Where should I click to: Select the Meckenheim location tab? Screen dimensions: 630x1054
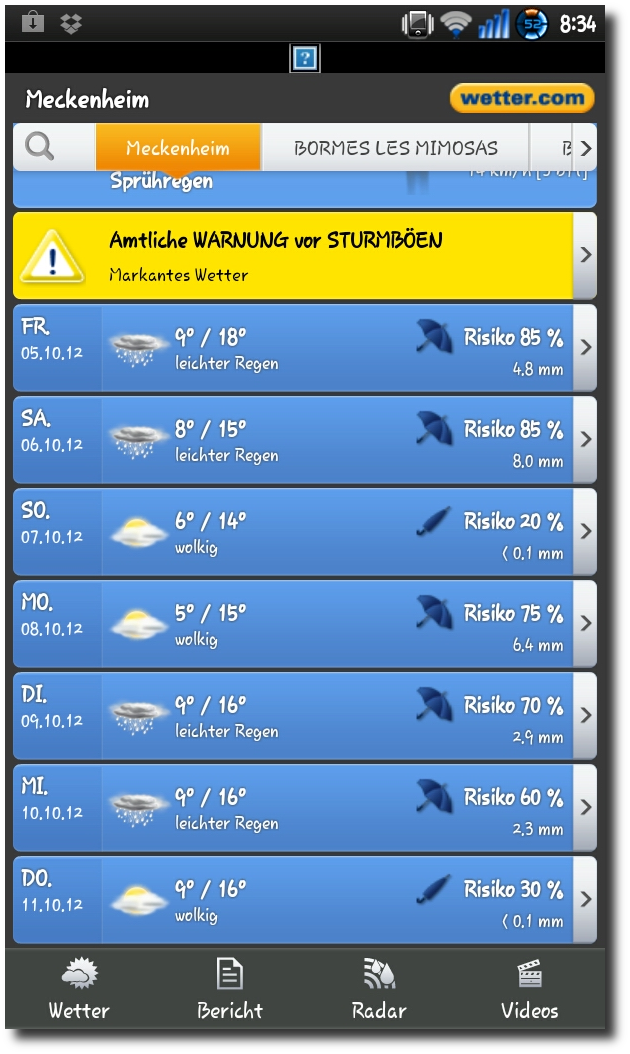pos(178,147)
